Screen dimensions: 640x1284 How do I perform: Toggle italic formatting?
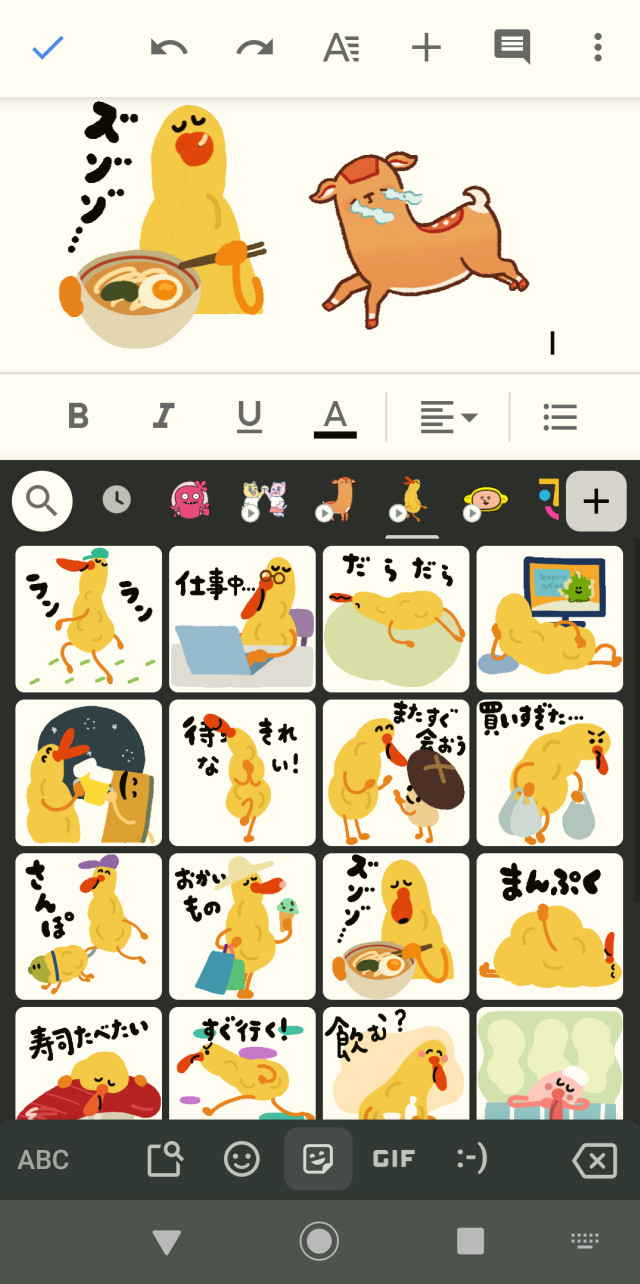click(163, 416)
